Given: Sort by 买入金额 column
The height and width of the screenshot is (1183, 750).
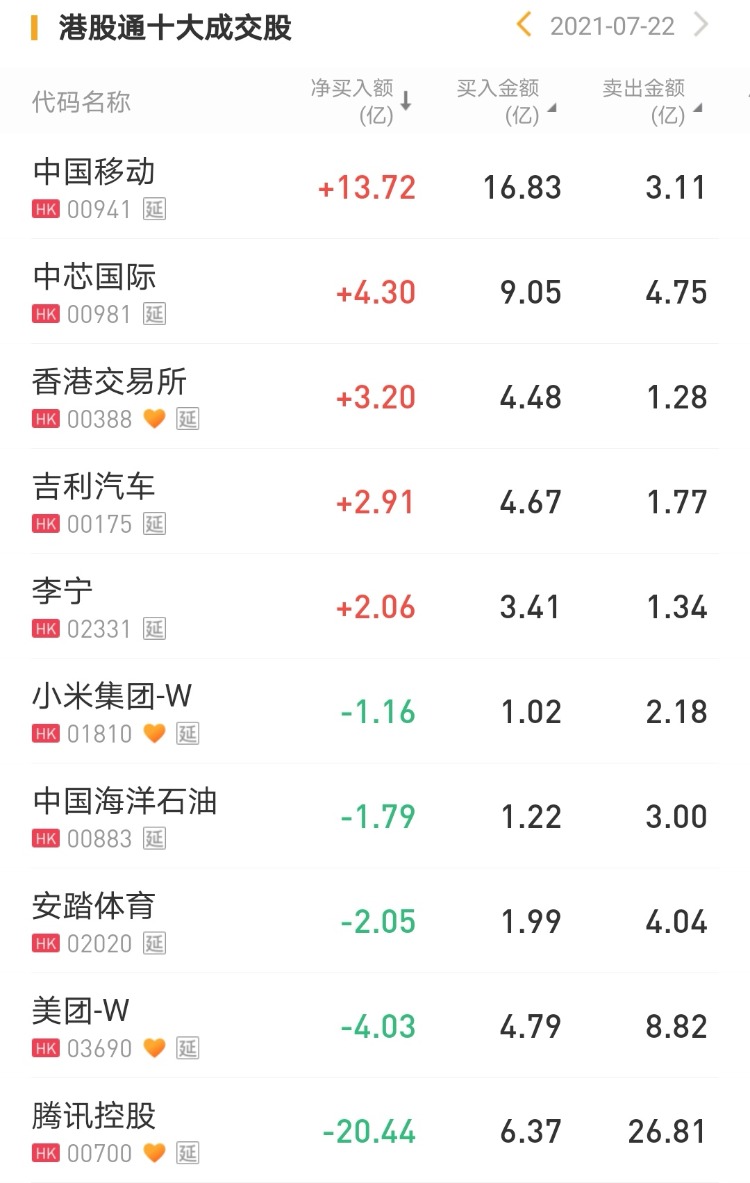Looking at the screenshot, I should pos(506,101).
